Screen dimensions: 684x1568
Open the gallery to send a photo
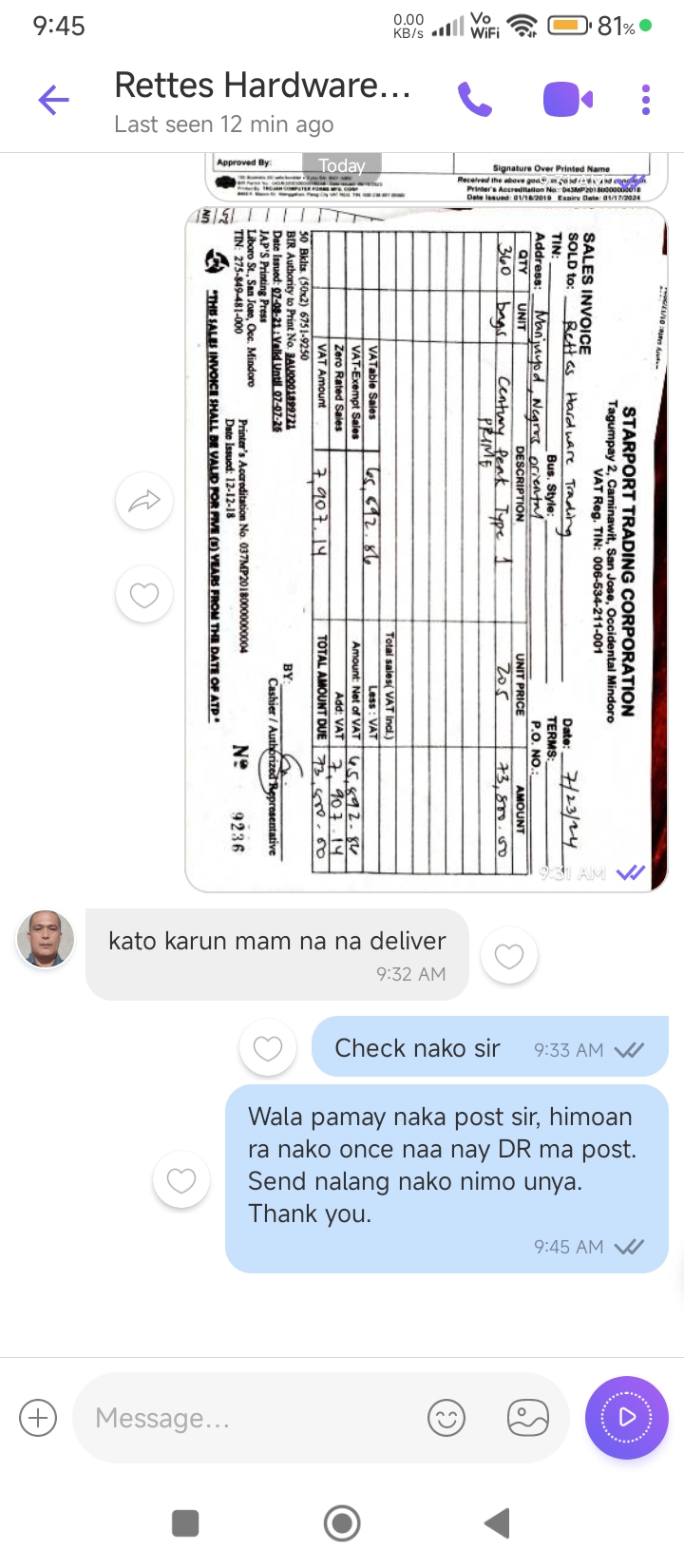tap(528, 1419)
